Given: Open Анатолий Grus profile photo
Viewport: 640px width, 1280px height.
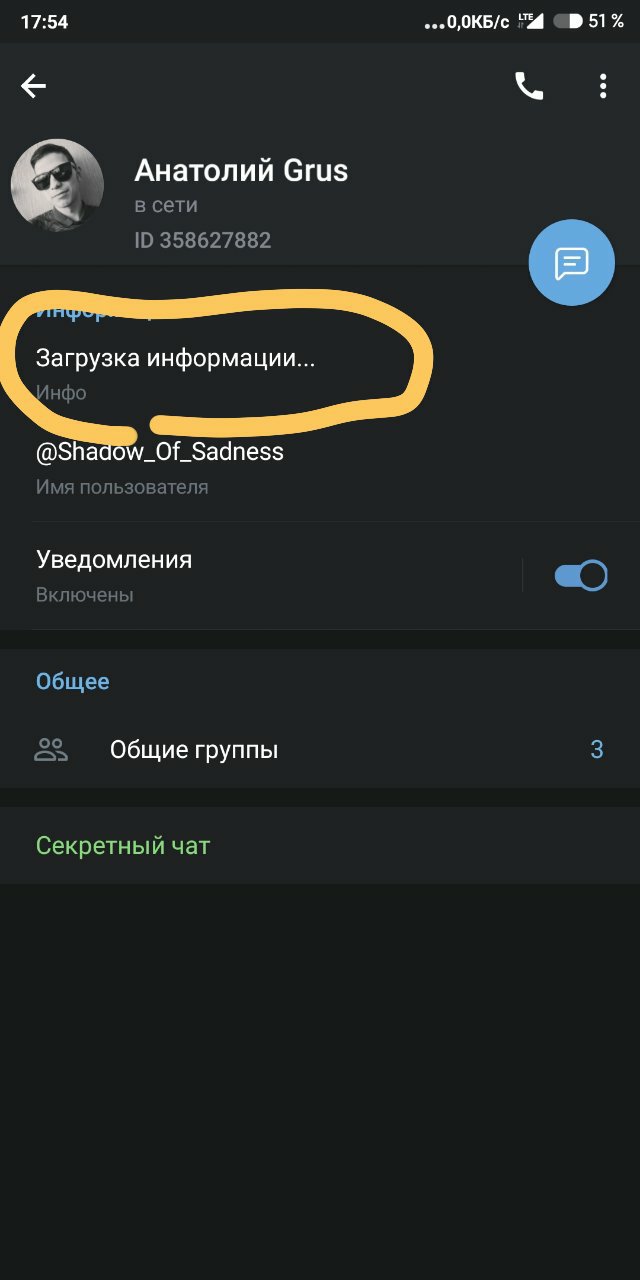Looking at the screenshot, I should 57,186.
